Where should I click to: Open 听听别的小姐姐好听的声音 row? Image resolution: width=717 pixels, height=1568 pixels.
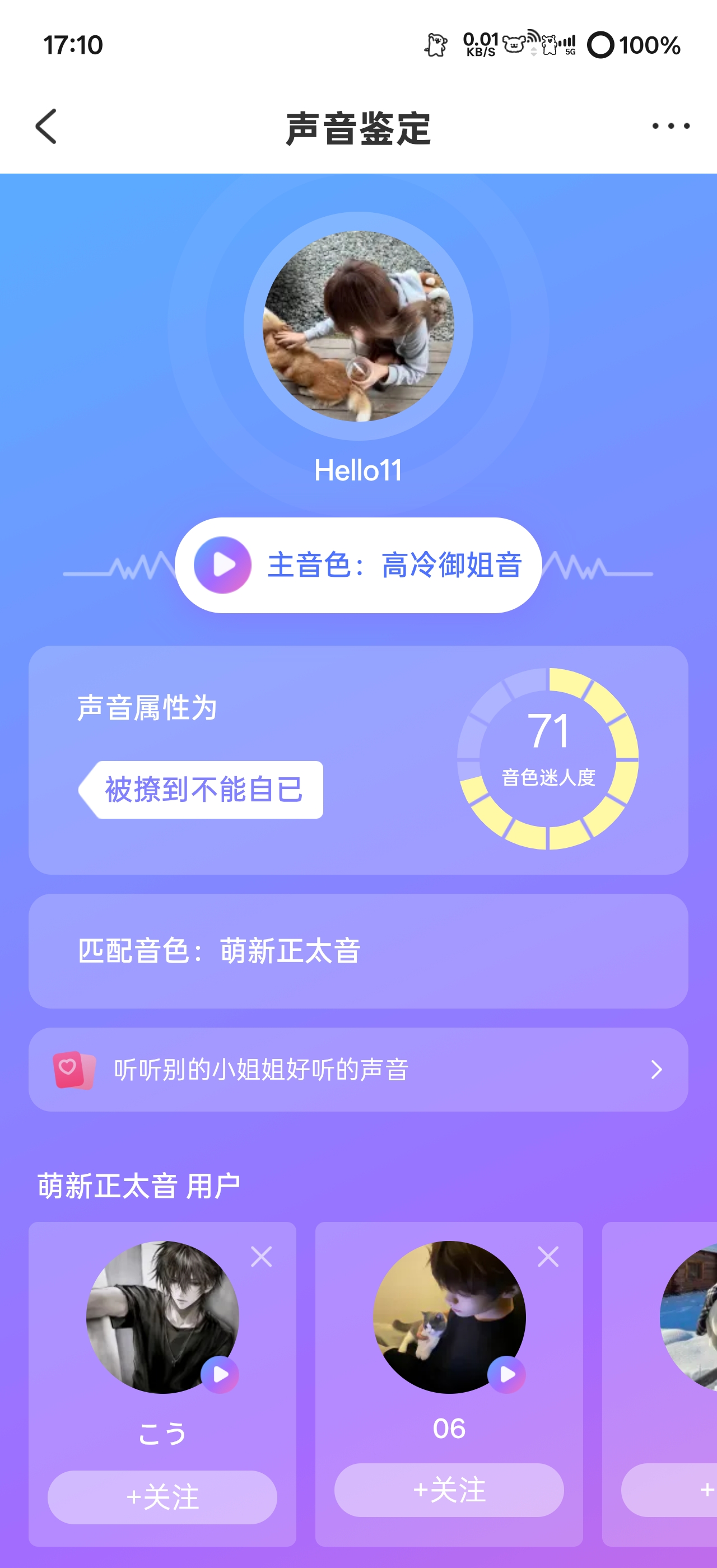pyautogui.click(x=358, y=1070)
